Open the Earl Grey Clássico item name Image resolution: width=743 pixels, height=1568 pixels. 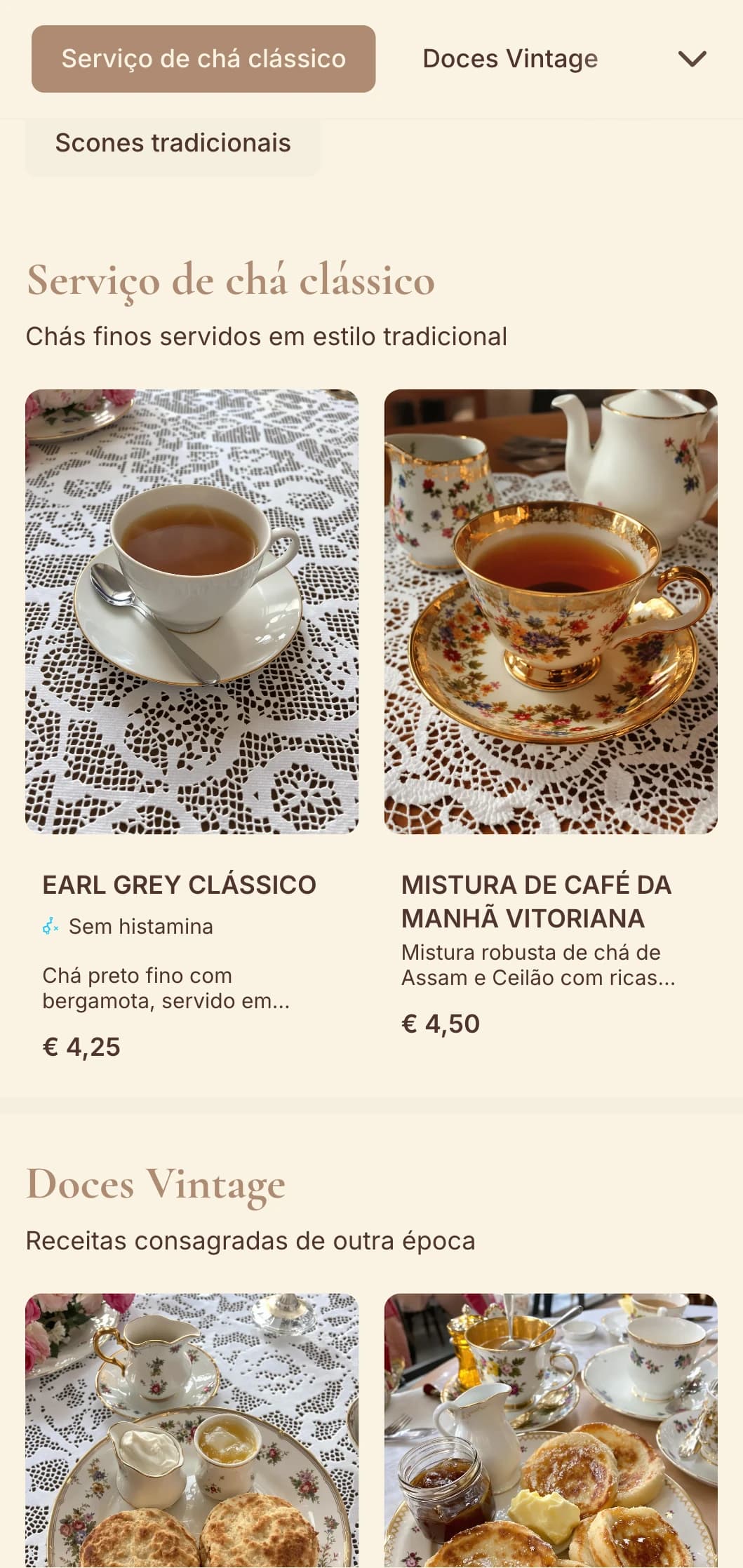(x=180, y=883)
